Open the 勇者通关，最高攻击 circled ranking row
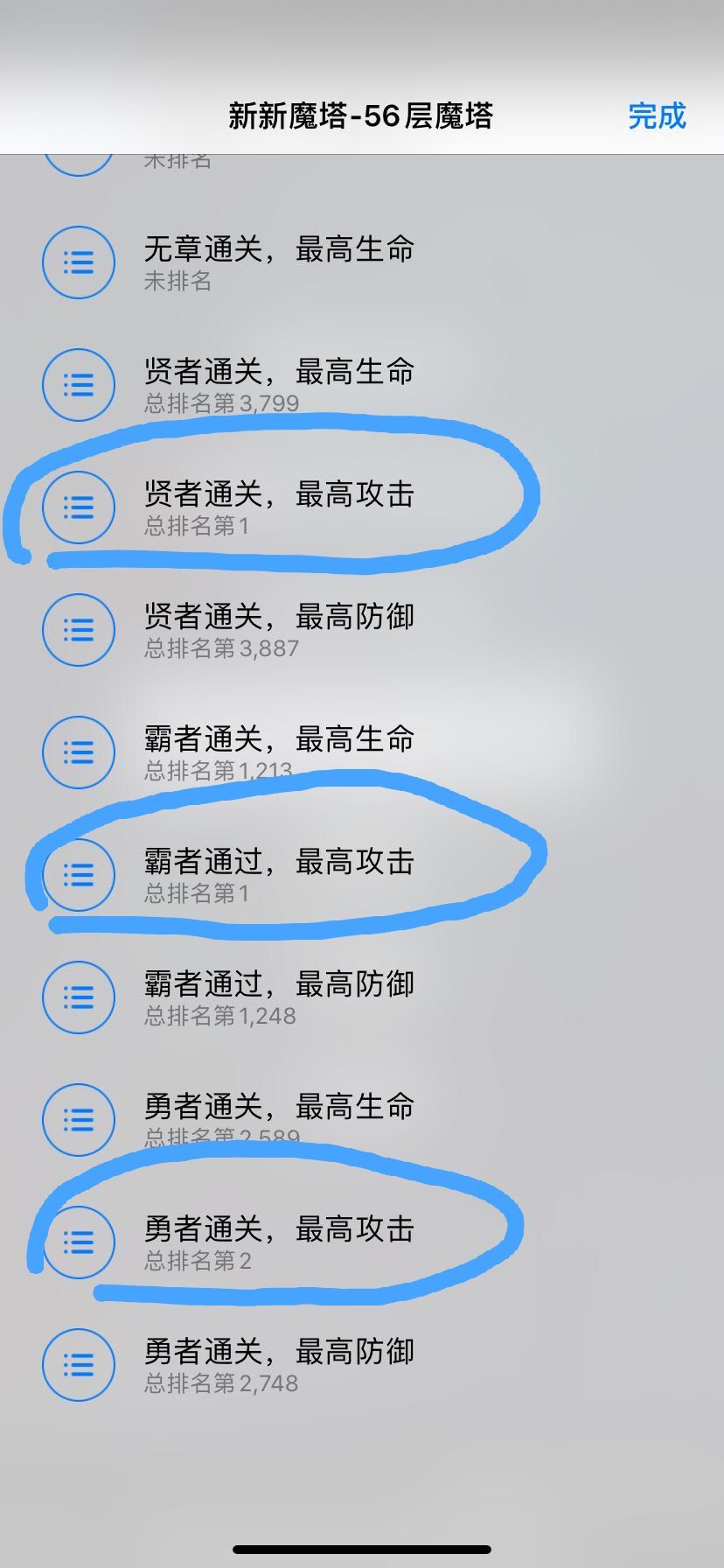This screenshot has width=724, height=1568. click(x=280, y=1229)
